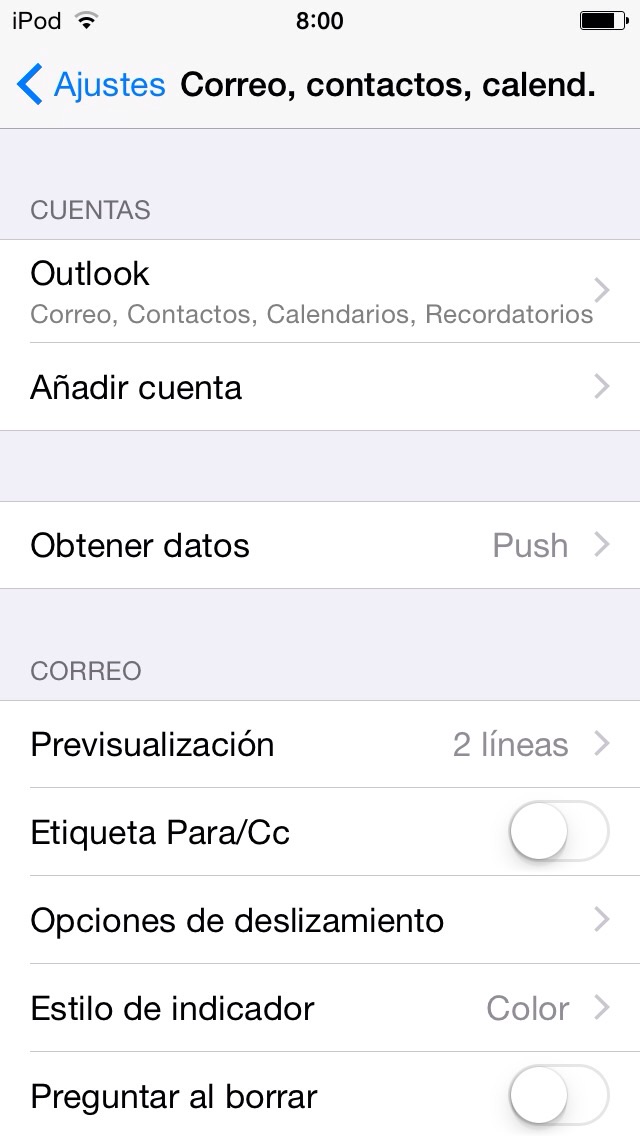Enable the Etiqueta Para/Cc switch

[558, 832]
